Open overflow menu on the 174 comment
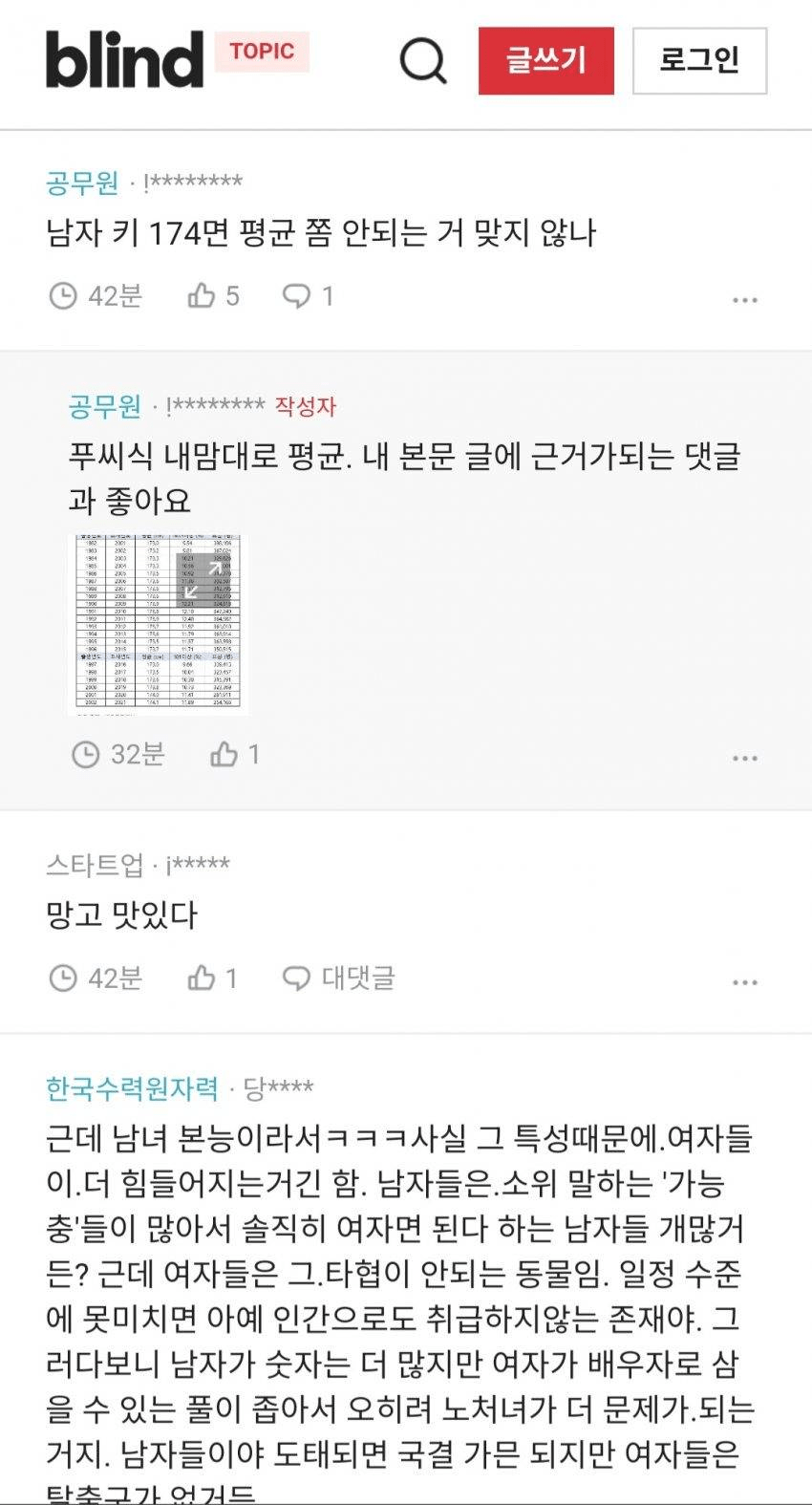The width and height of the screenshot is (812, 1505). point(744,300)
